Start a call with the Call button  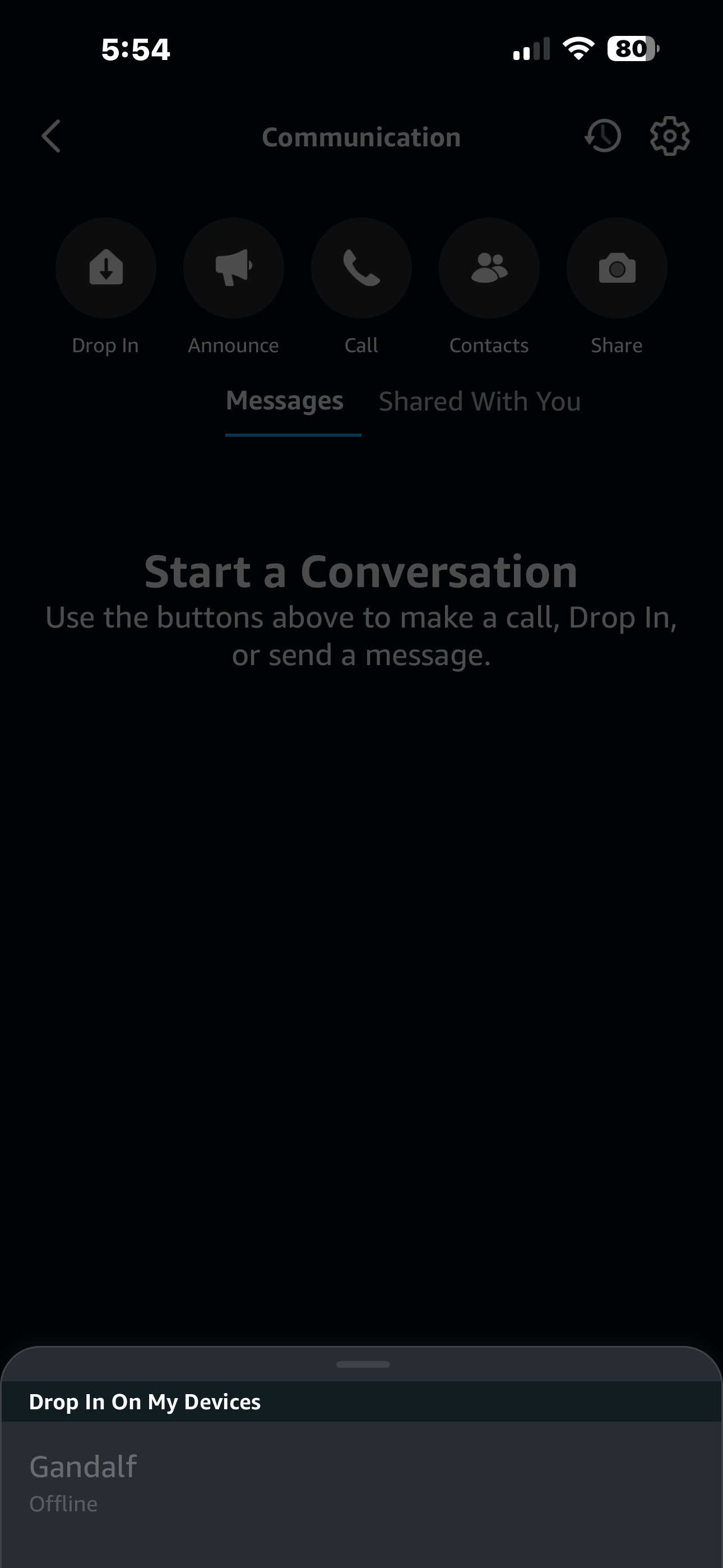pyautogui.click(x=361, y=269)
